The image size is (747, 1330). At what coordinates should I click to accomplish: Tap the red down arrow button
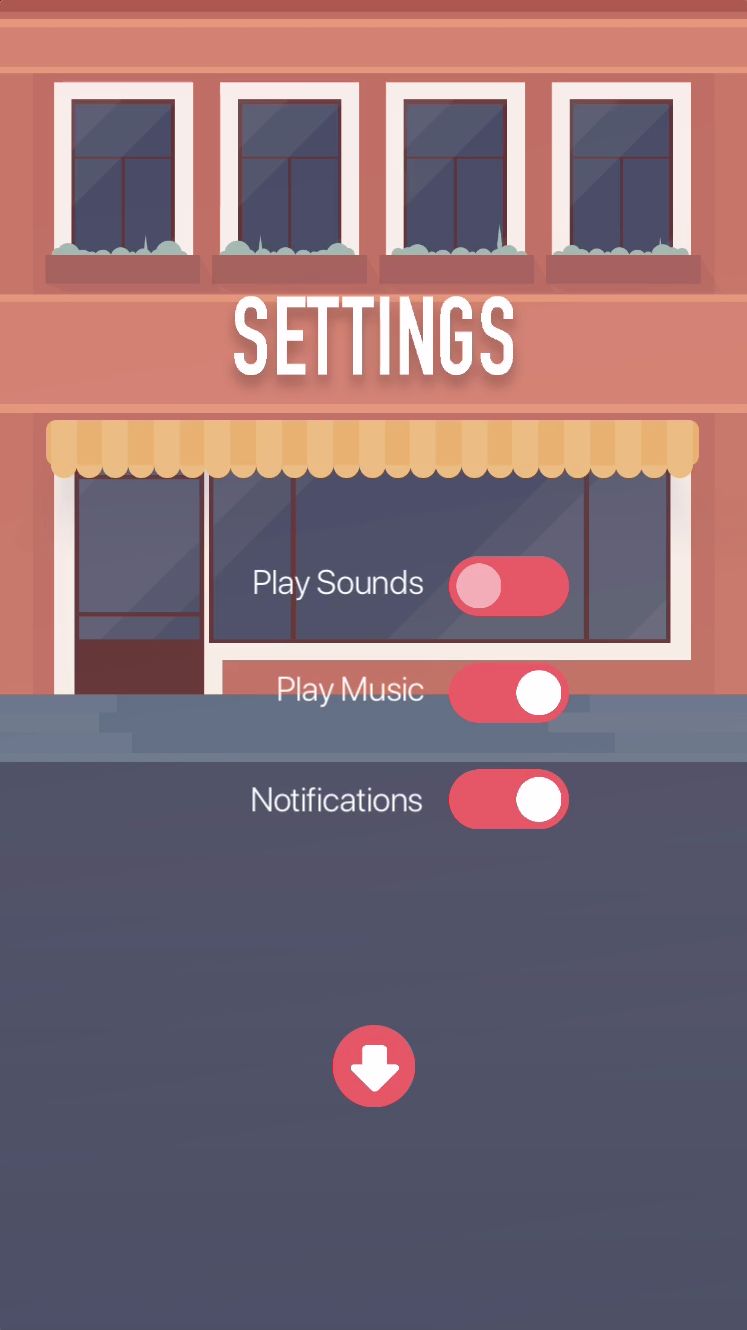coord(374,1066)
